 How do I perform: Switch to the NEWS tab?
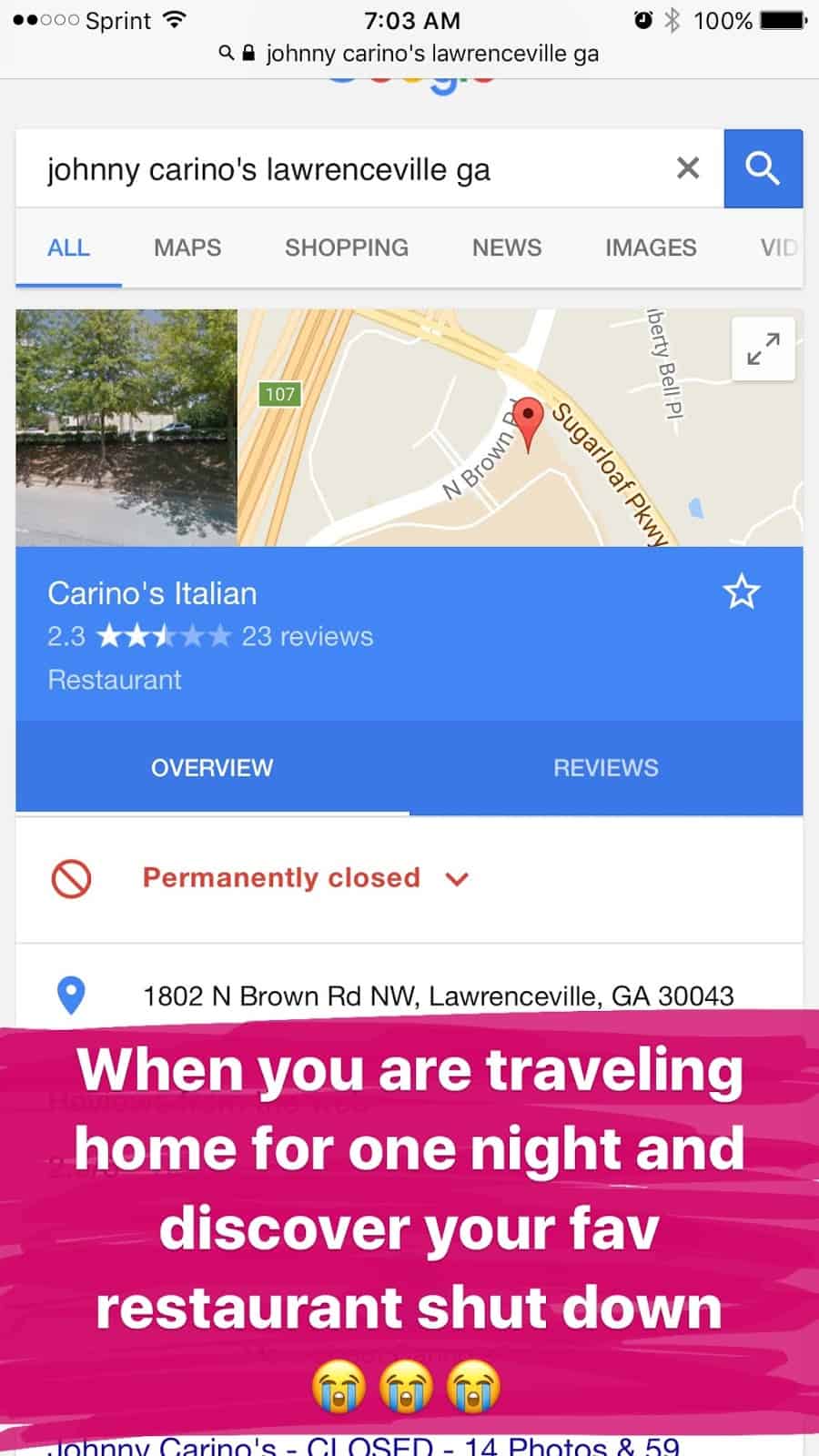[x=506, y=248]
